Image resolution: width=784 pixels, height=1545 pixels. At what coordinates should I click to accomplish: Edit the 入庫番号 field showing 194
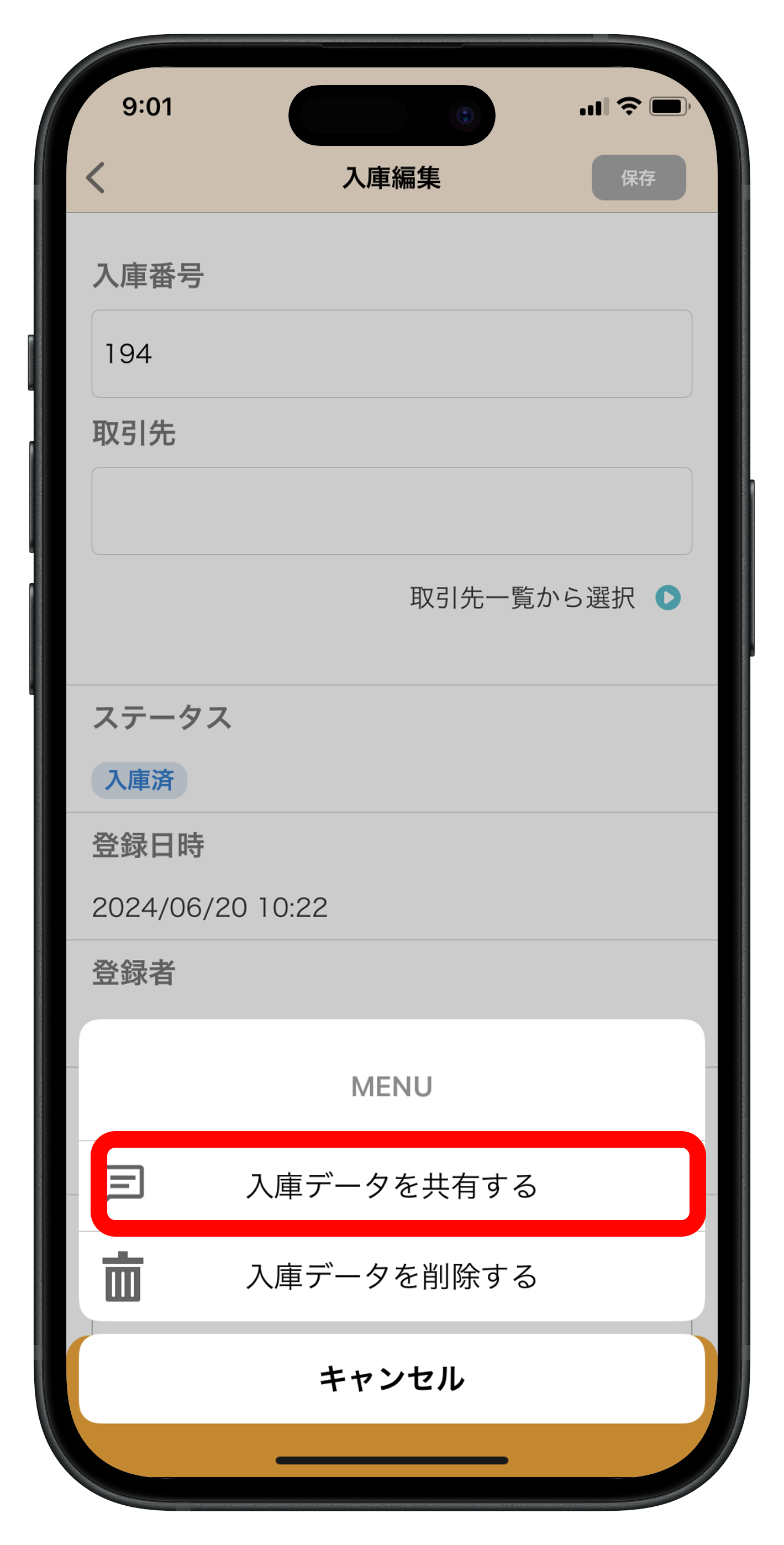pyautogui.click(x=392, y=353)
